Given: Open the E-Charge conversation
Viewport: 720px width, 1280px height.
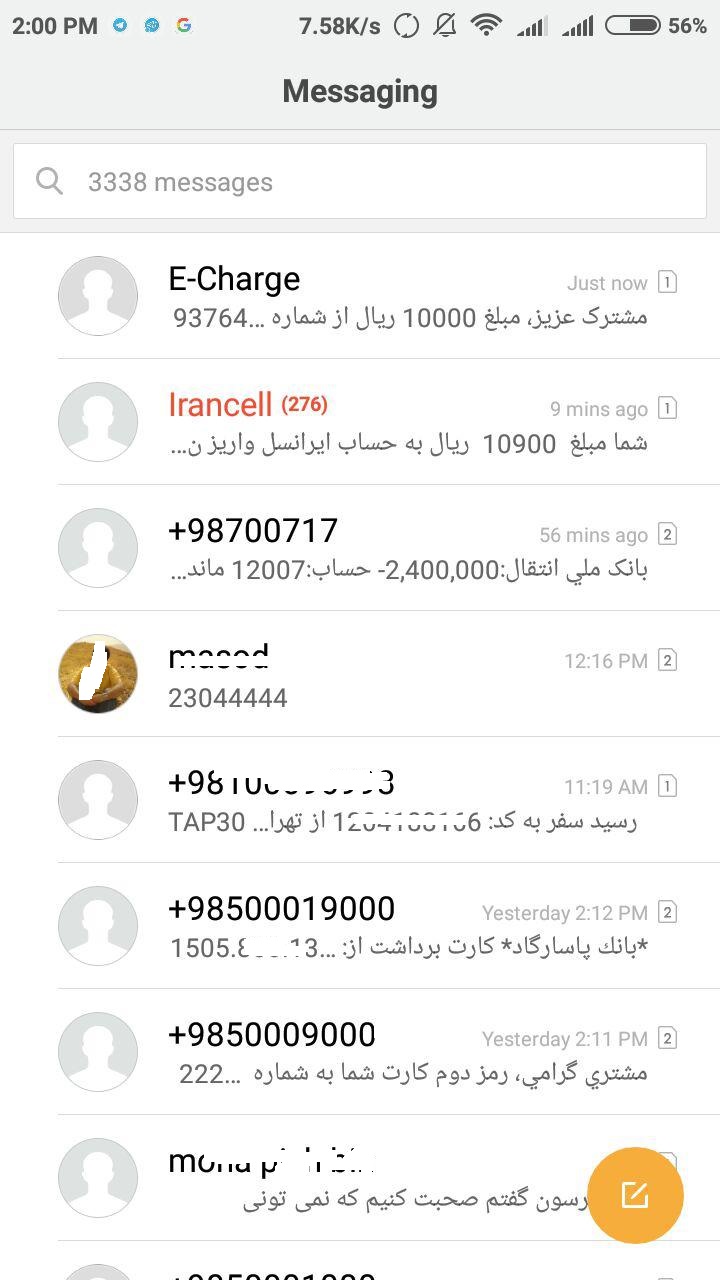Looking at the screenshot, I should point(400,297).
